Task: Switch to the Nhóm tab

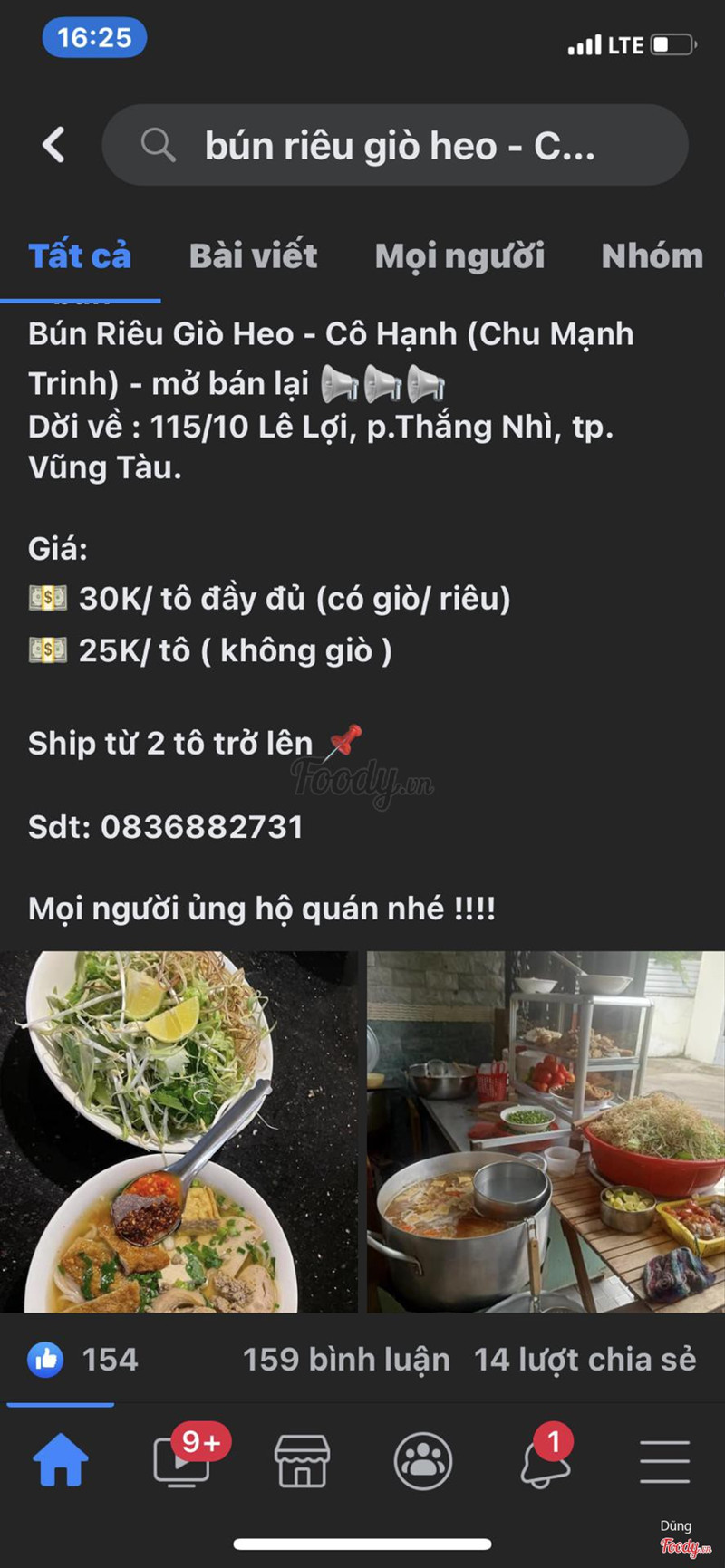Action: point(652,256)
